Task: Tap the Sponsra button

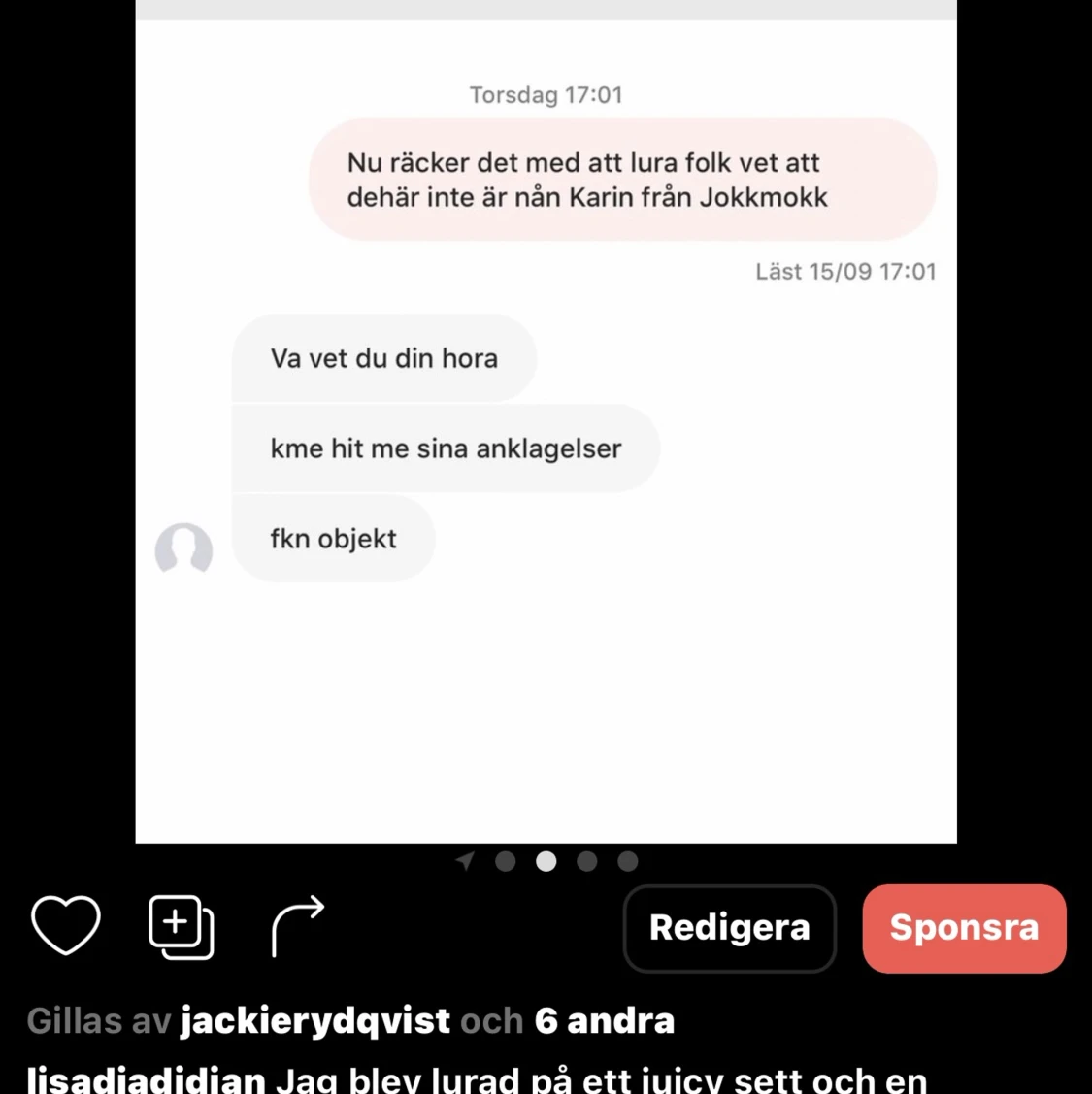Action: click(963, 928)
